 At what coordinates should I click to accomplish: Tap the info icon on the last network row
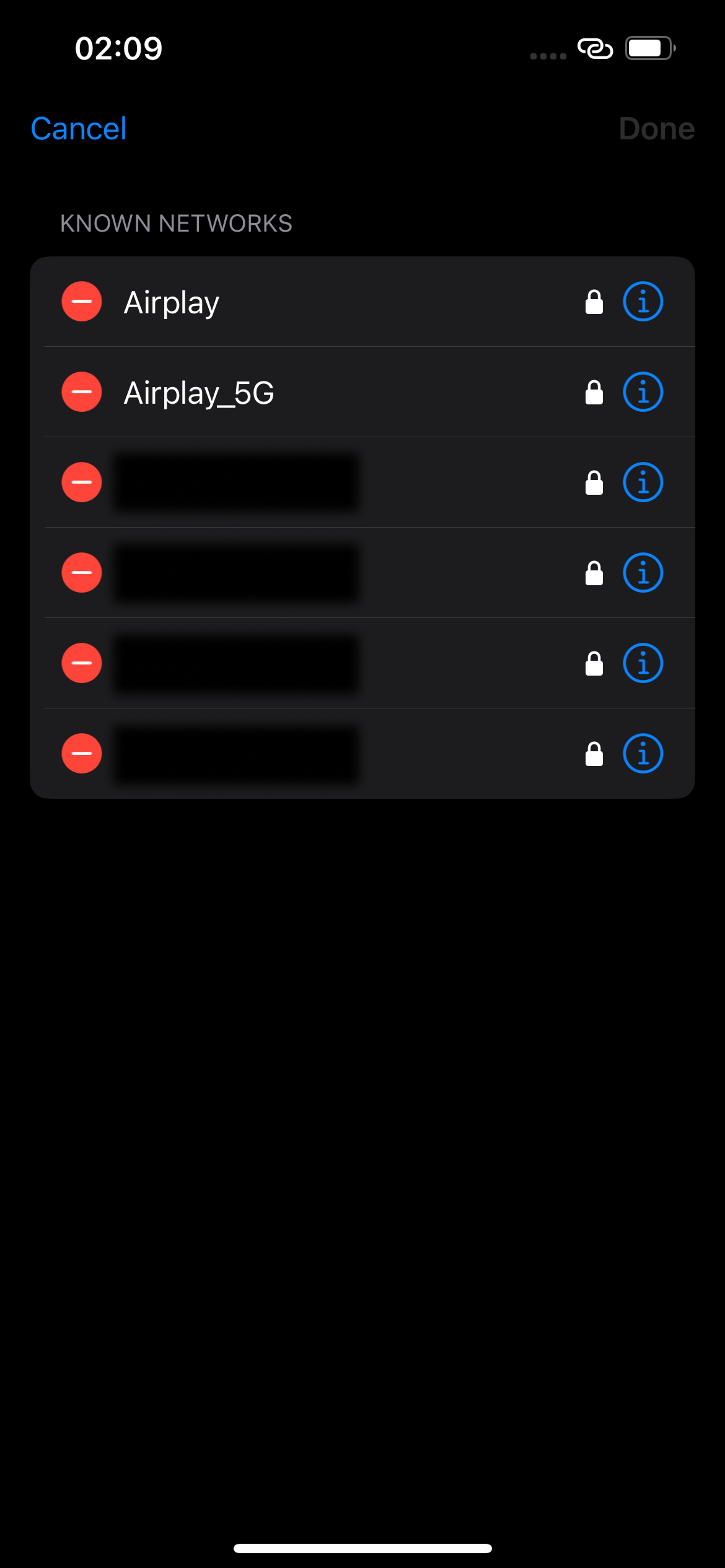coord(643,753)
